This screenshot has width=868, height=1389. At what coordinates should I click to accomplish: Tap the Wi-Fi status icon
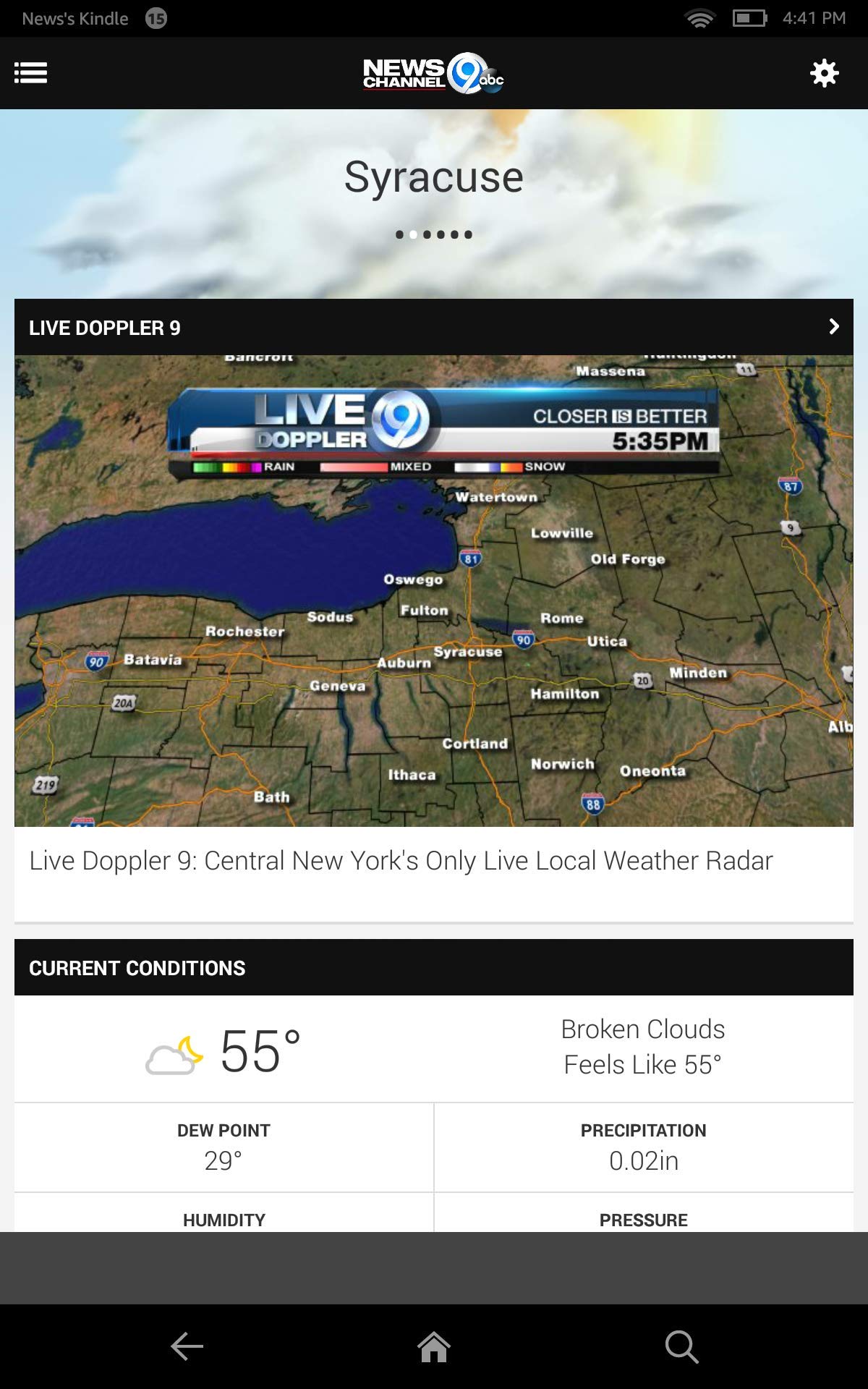click(699, 18)
